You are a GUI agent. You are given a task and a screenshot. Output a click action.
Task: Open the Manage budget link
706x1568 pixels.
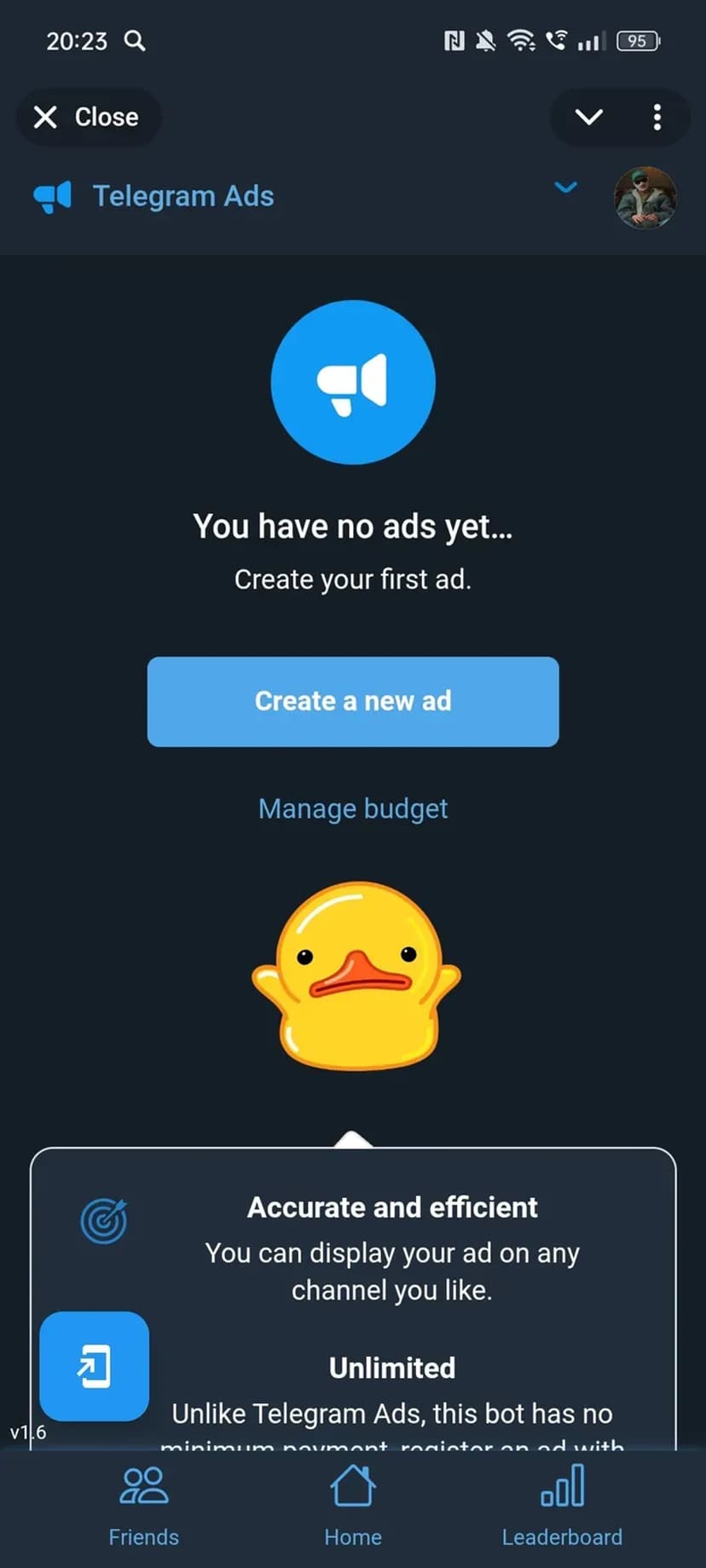tap(353, 808)
